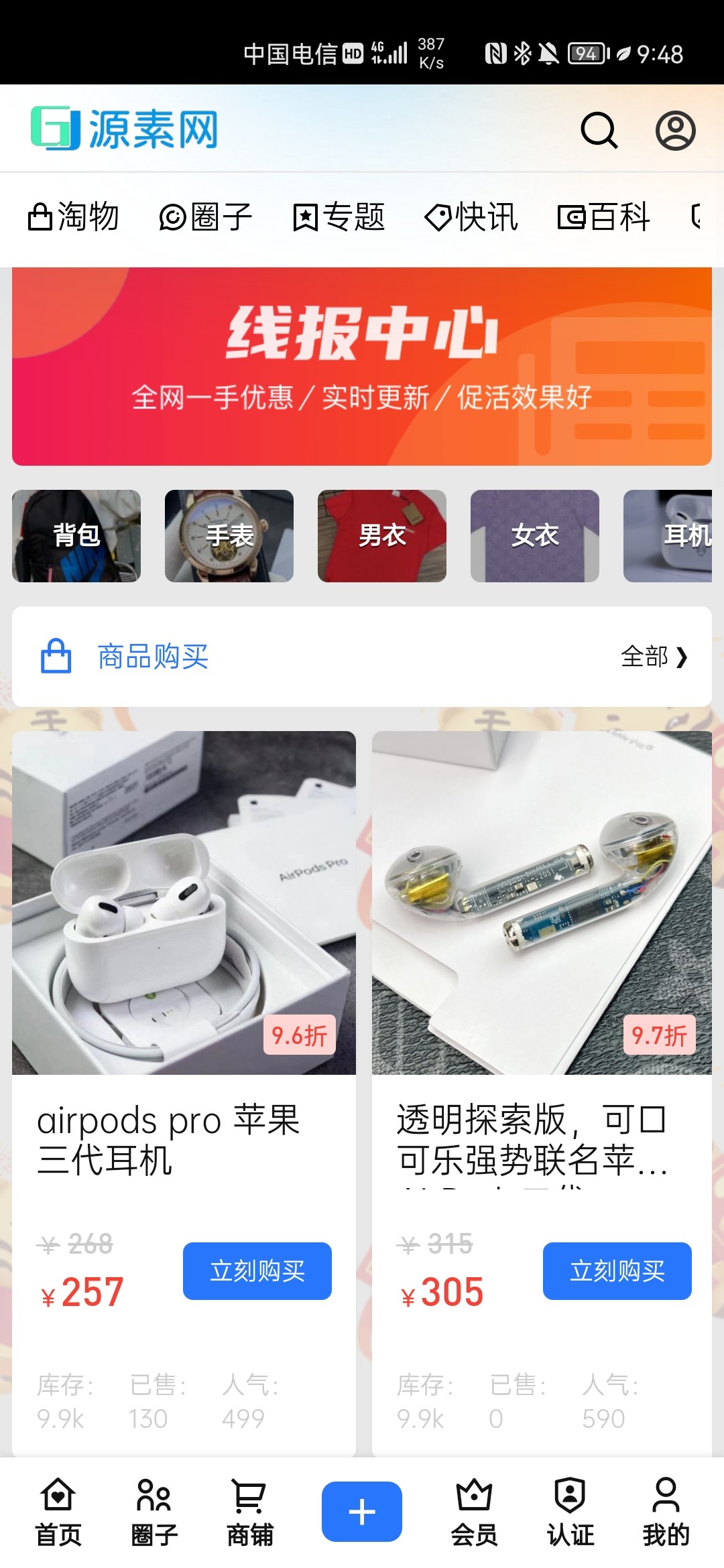This screenshot has height=1568, width=724.
Task: Tap 立刻购买 on the transparent edition earbuds
Action: (617, 1272)
